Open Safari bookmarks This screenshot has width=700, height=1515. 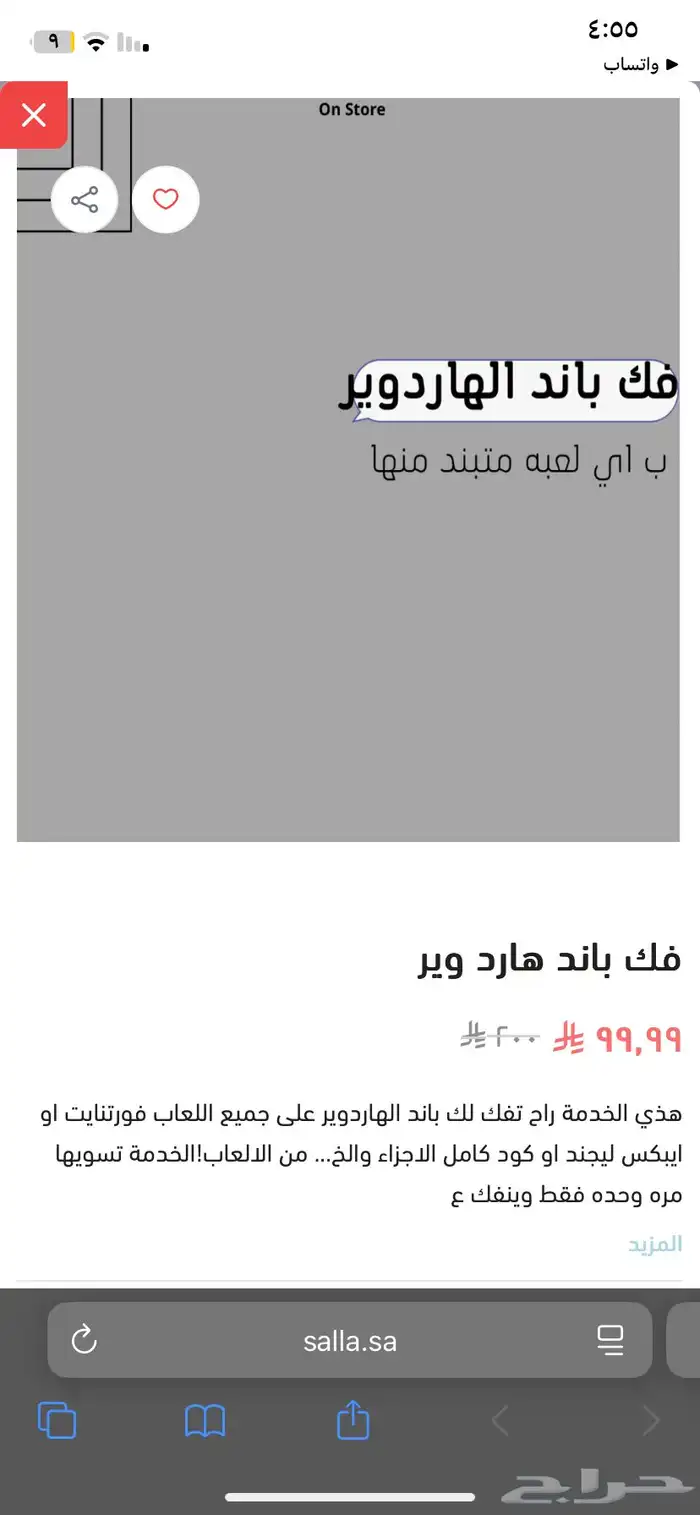[x=205, y=1420]
